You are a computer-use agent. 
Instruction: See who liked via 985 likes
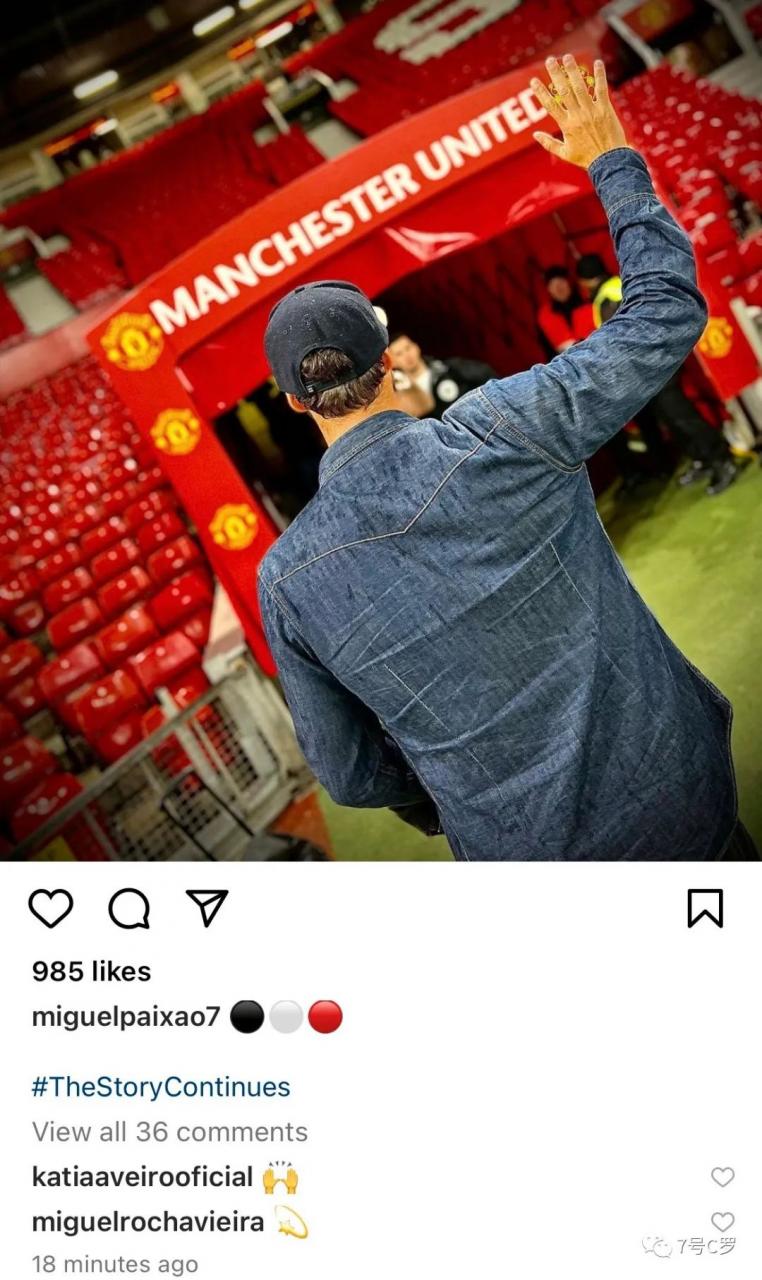click(91, 971)
